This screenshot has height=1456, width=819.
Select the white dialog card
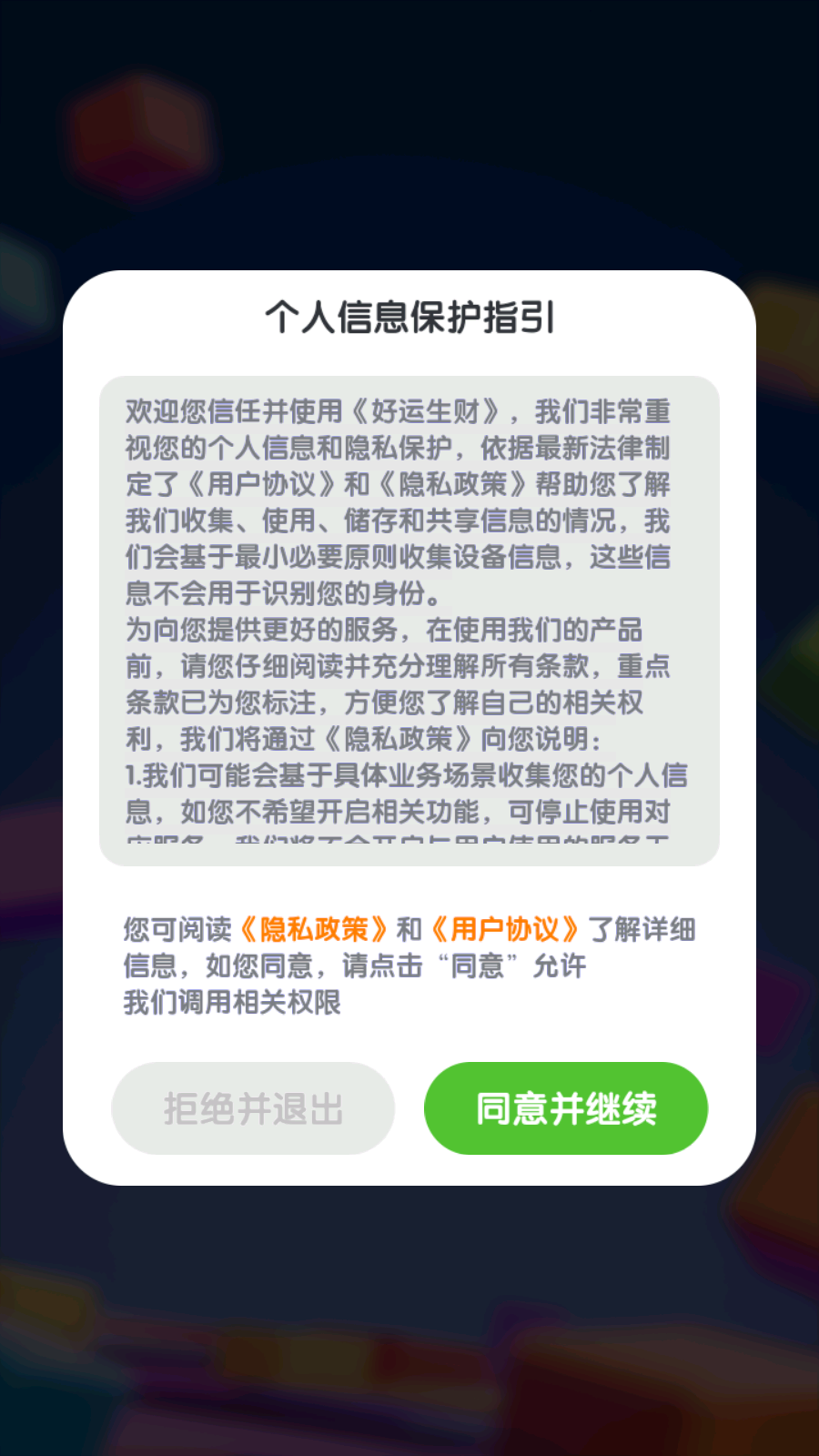click(x=409, y=728)
